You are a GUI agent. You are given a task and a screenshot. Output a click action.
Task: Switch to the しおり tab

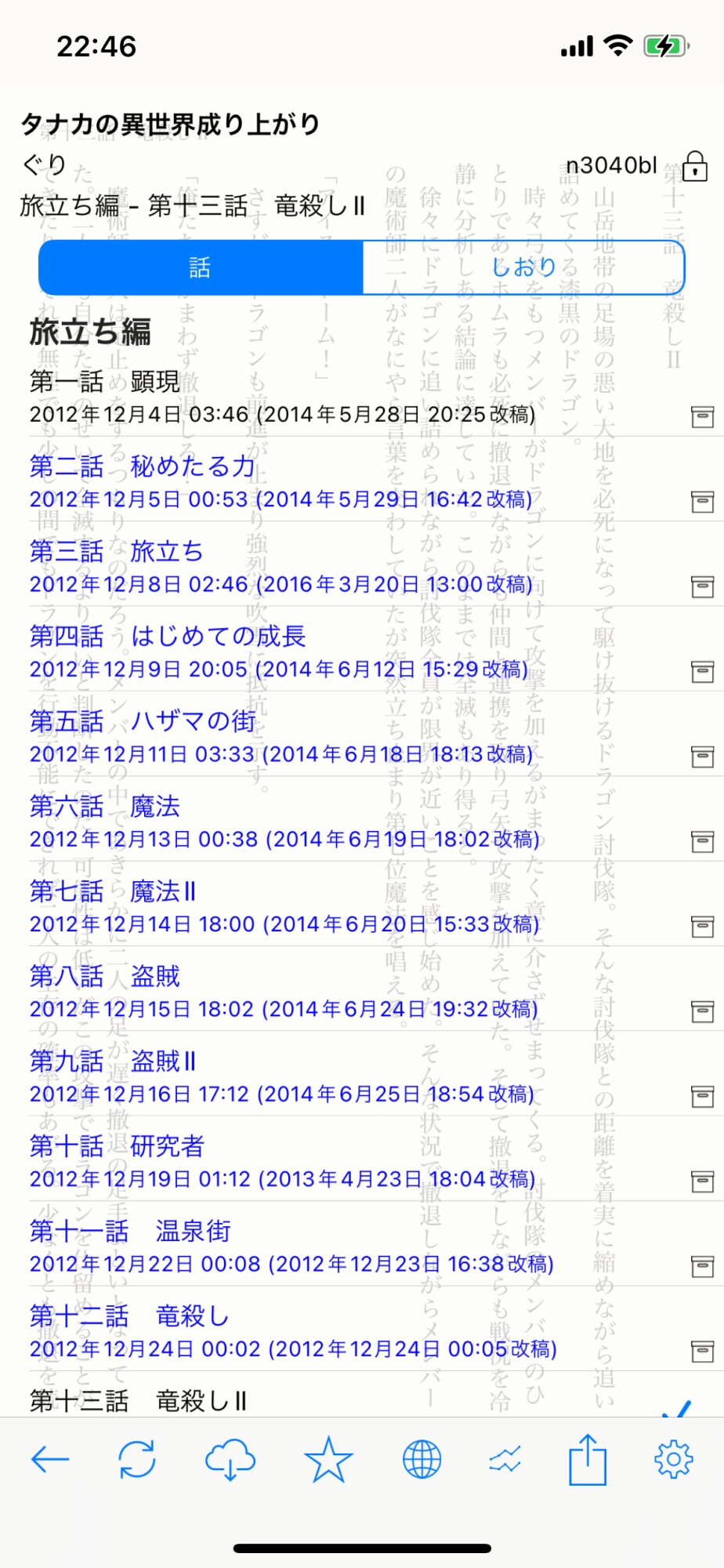(523, 267)
